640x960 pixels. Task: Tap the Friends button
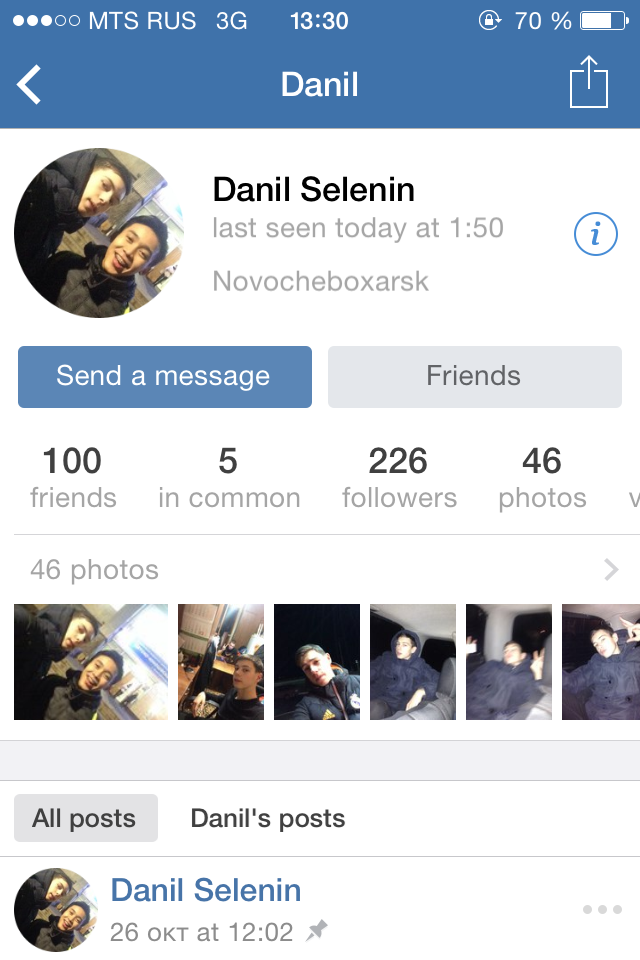point(474,377)
